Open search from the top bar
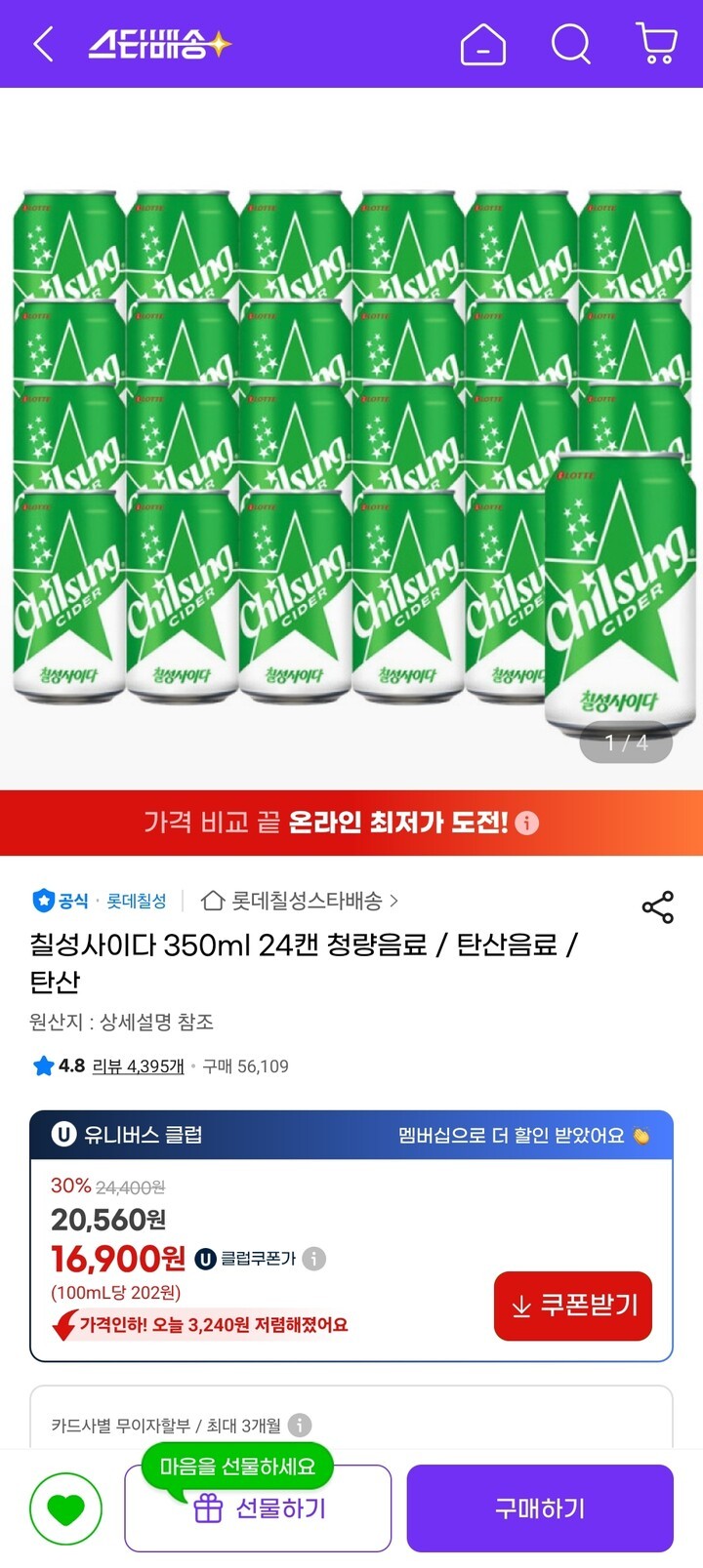 (x=570, y=44)
